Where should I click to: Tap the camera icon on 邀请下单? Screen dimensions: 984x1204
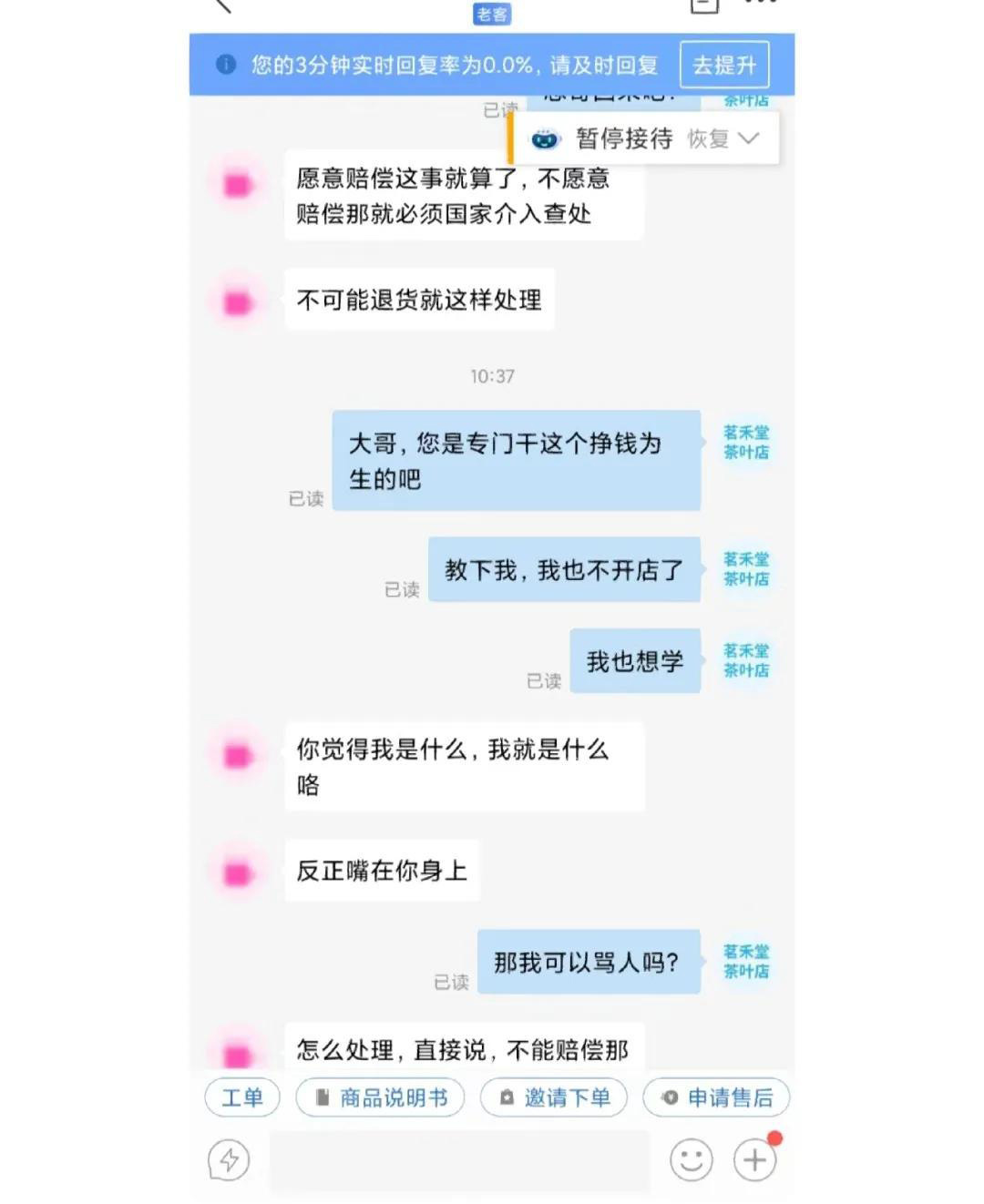[x=506, y=1097]
